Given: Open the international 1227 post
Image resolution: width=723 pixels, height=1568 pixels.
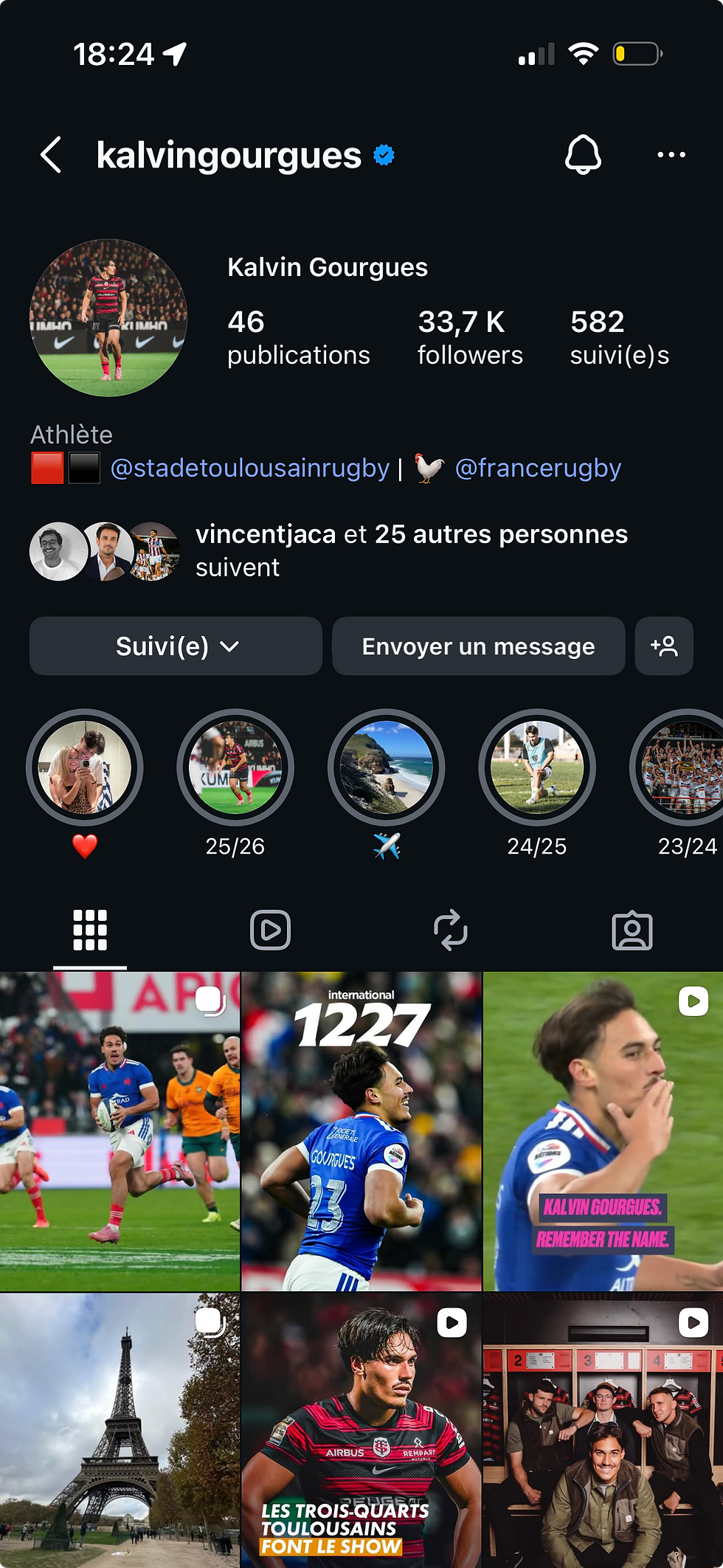Looking at the screenshot, I should click(361, 1130).
